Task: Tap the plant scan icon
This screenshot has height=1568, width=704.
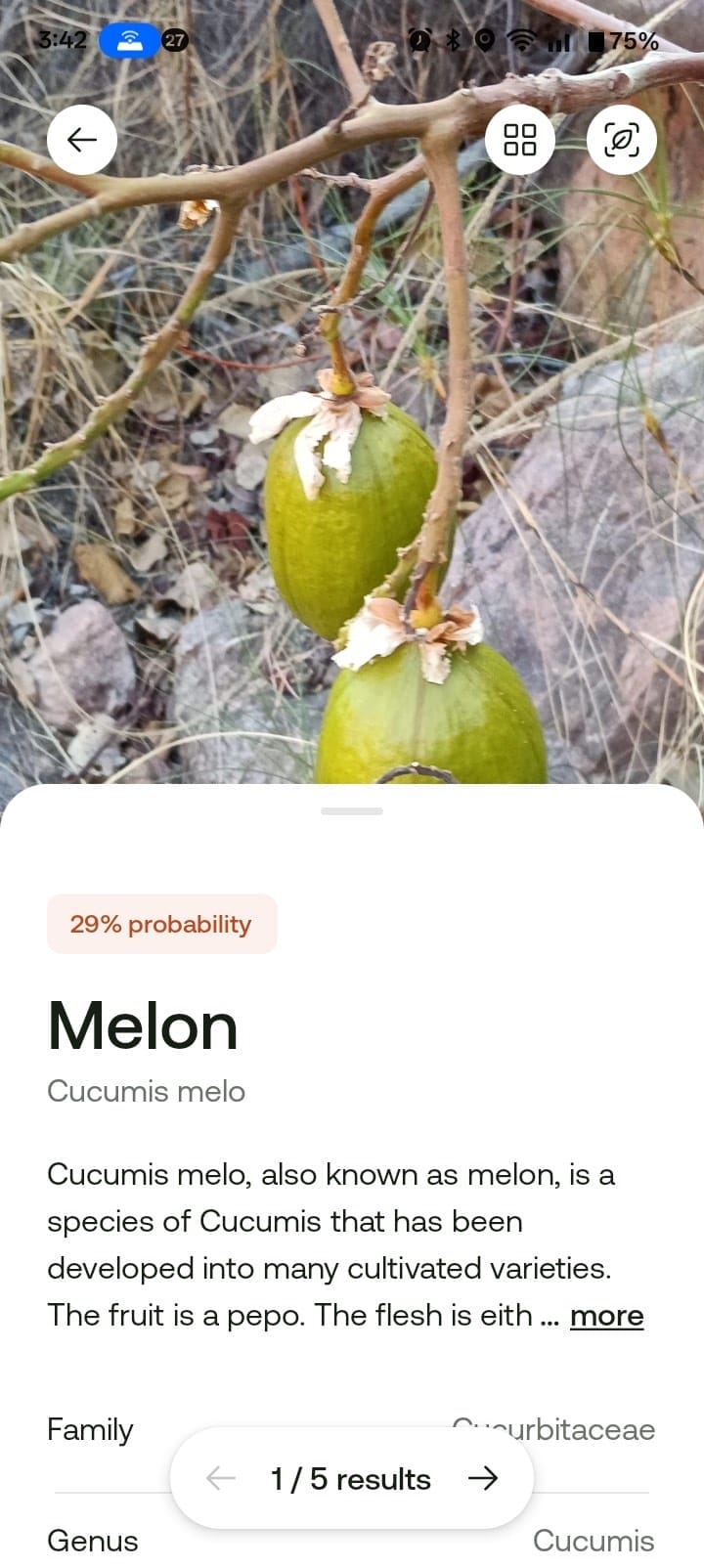Action: [x=621, y=140]
